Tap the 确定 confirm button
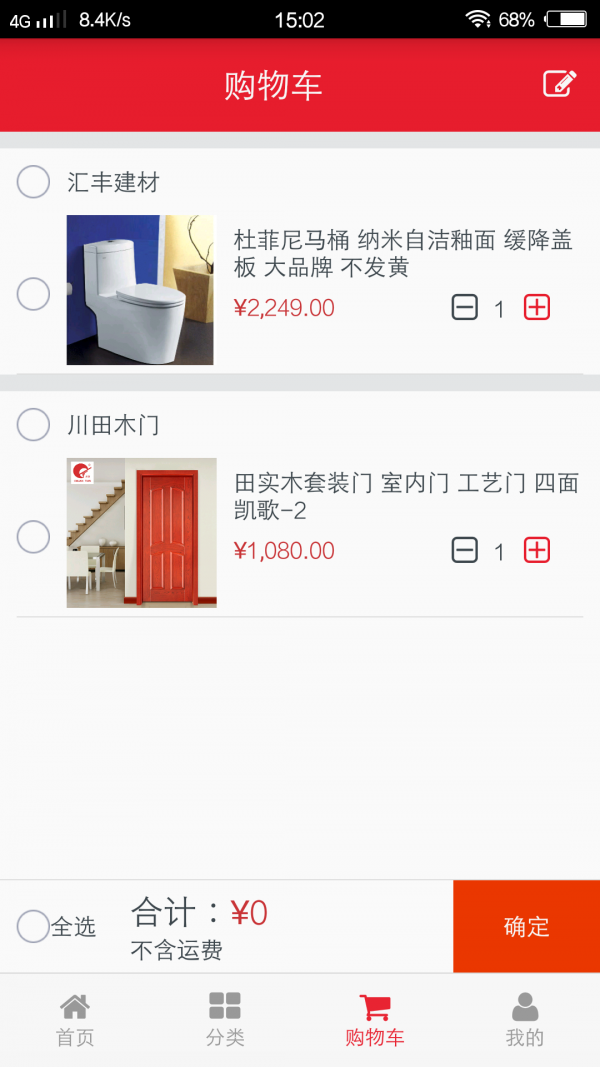 coord(526,926)
